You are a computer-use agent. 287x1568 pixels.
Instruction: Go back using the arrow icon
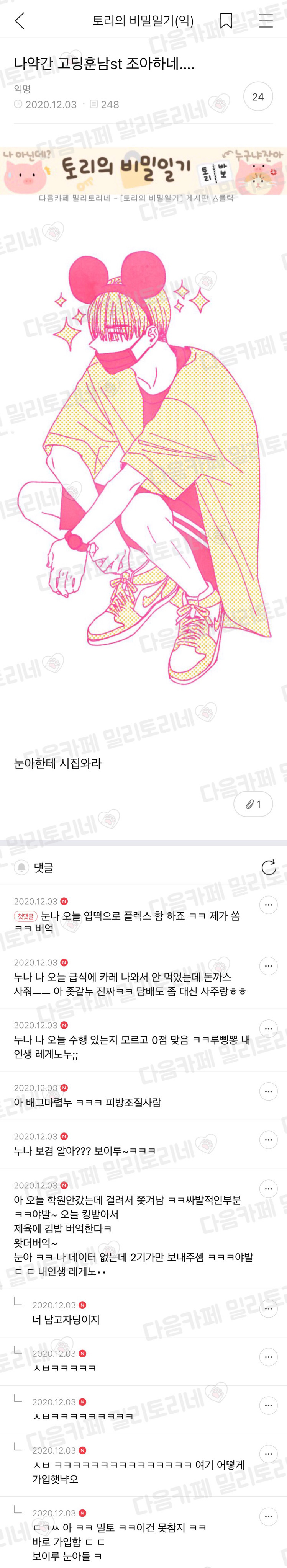[x=20, y=21]
